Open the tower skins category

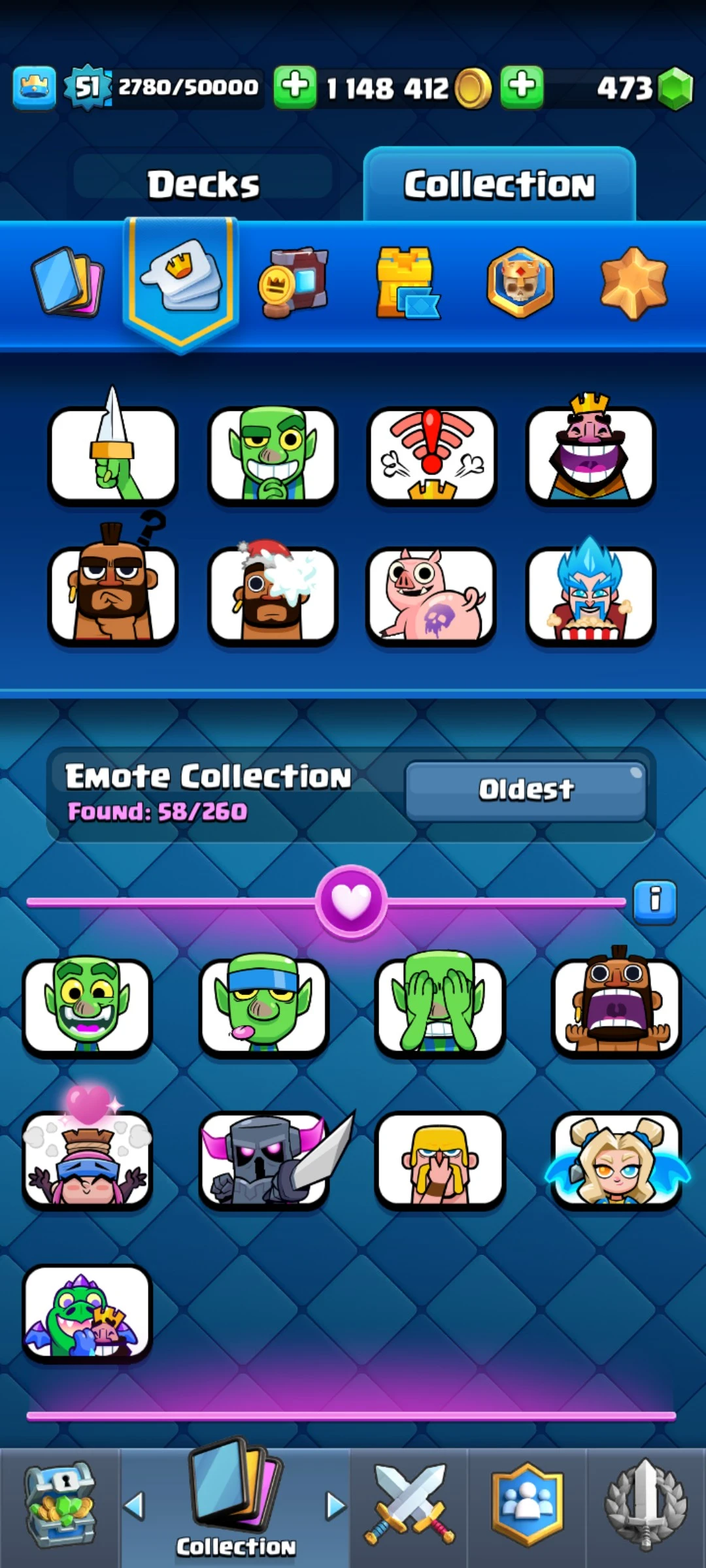(407, 283)
